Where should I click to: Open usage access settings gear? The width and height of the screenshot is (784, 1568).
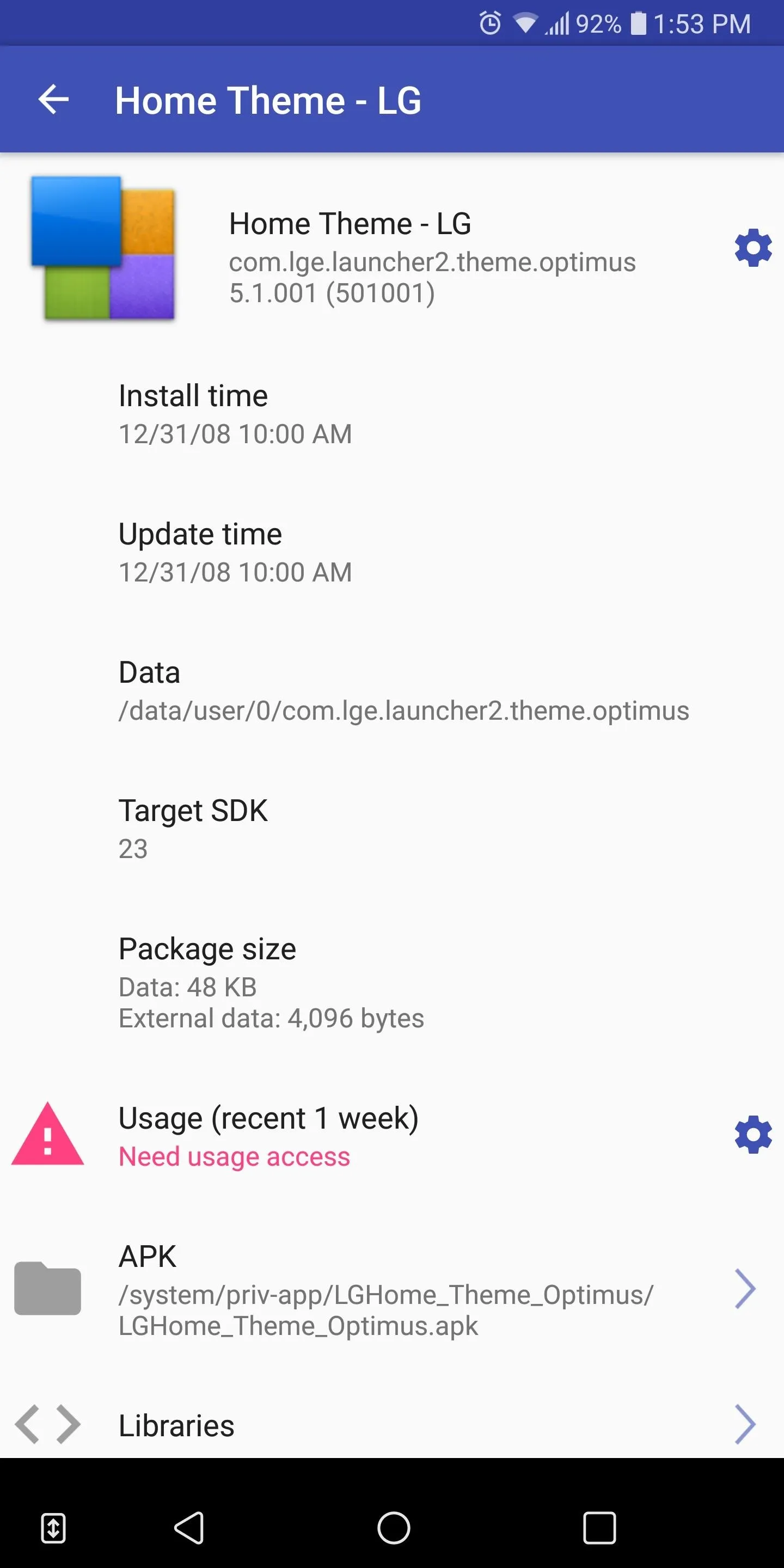tap(753, 1135)
